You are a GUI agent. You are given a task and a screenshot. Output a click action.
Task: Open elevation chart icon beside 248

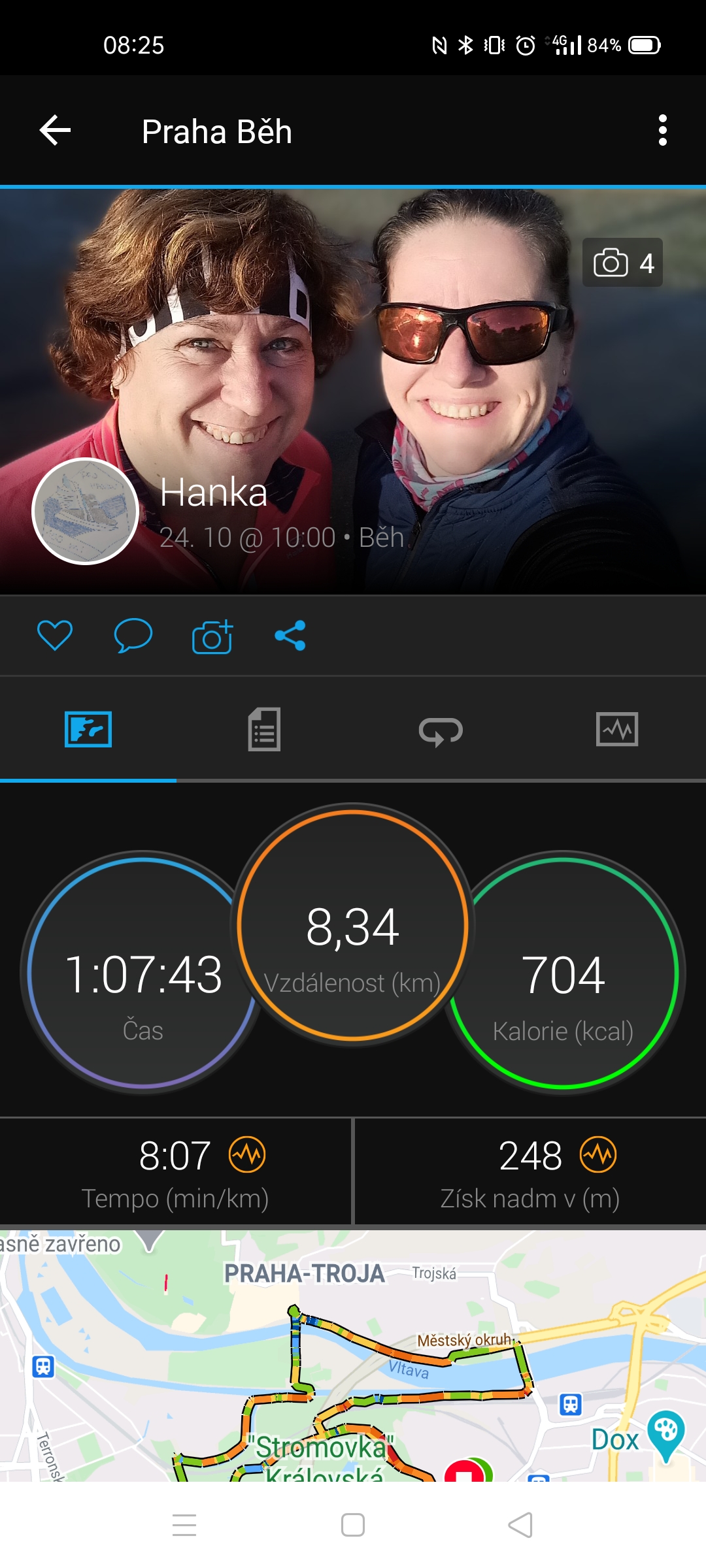point(598,1155)
